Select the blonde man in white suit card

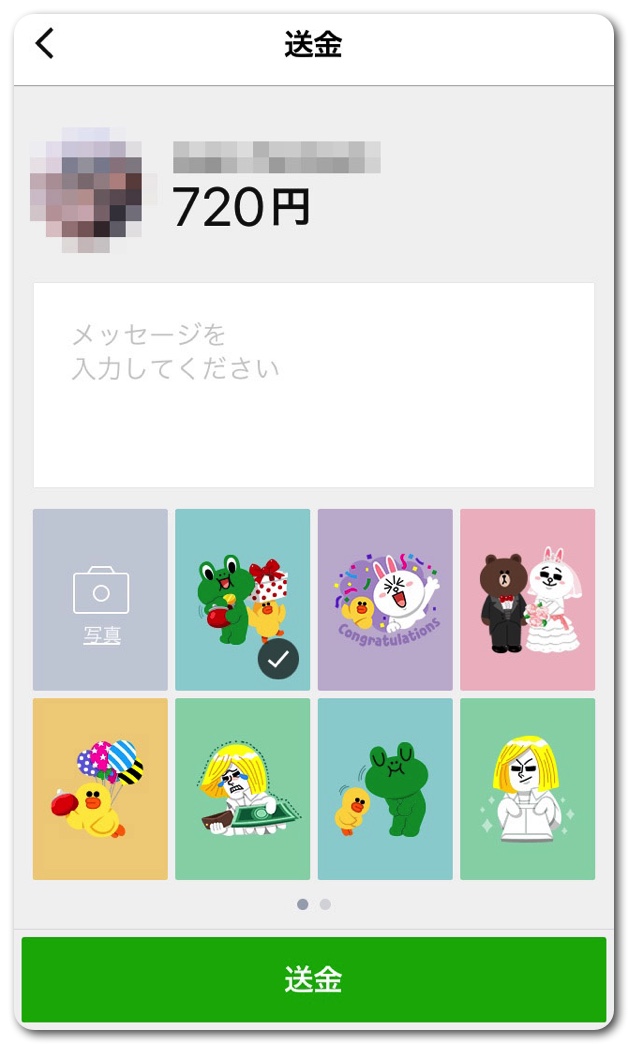point(527,789)
